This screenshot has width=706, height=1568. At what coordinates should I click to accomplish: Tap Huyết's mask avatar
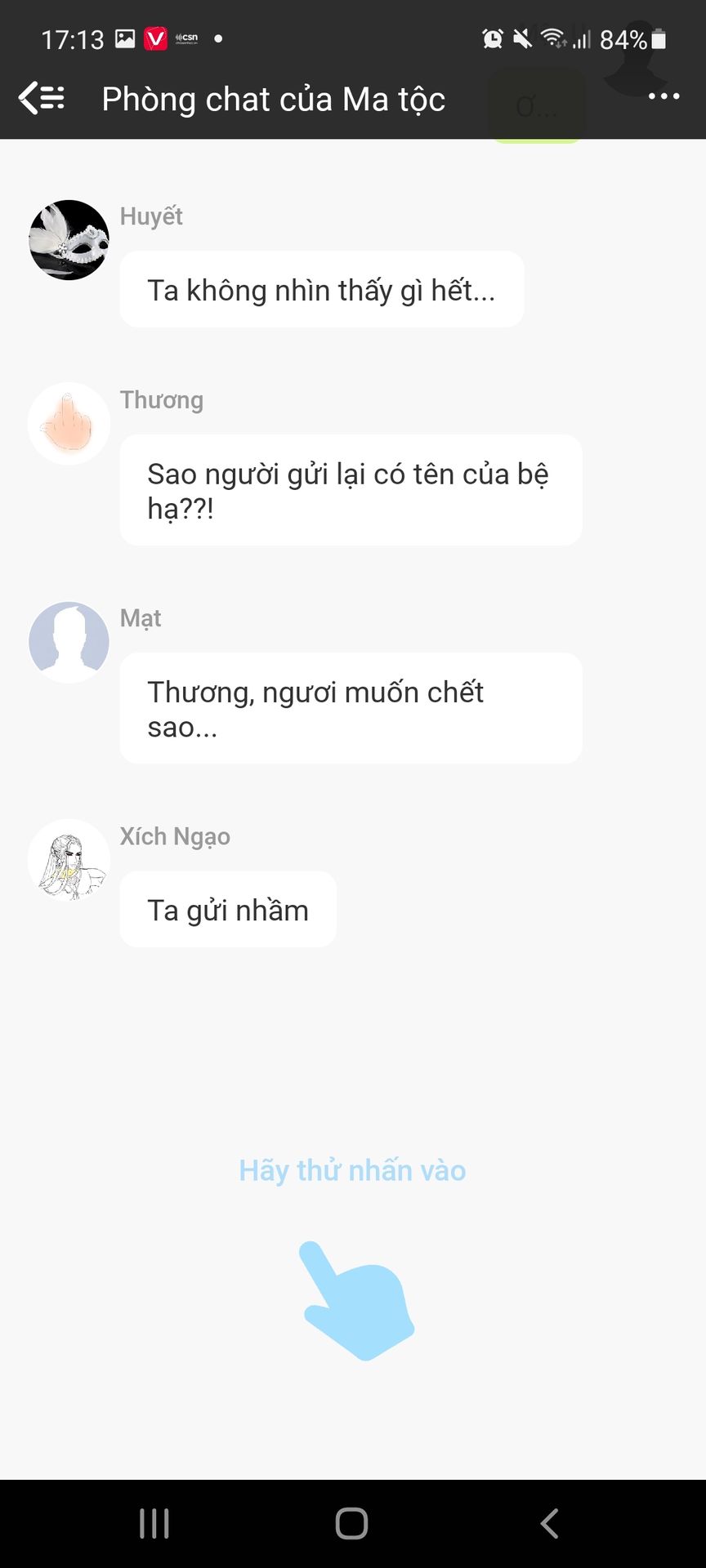pos(69,240)
